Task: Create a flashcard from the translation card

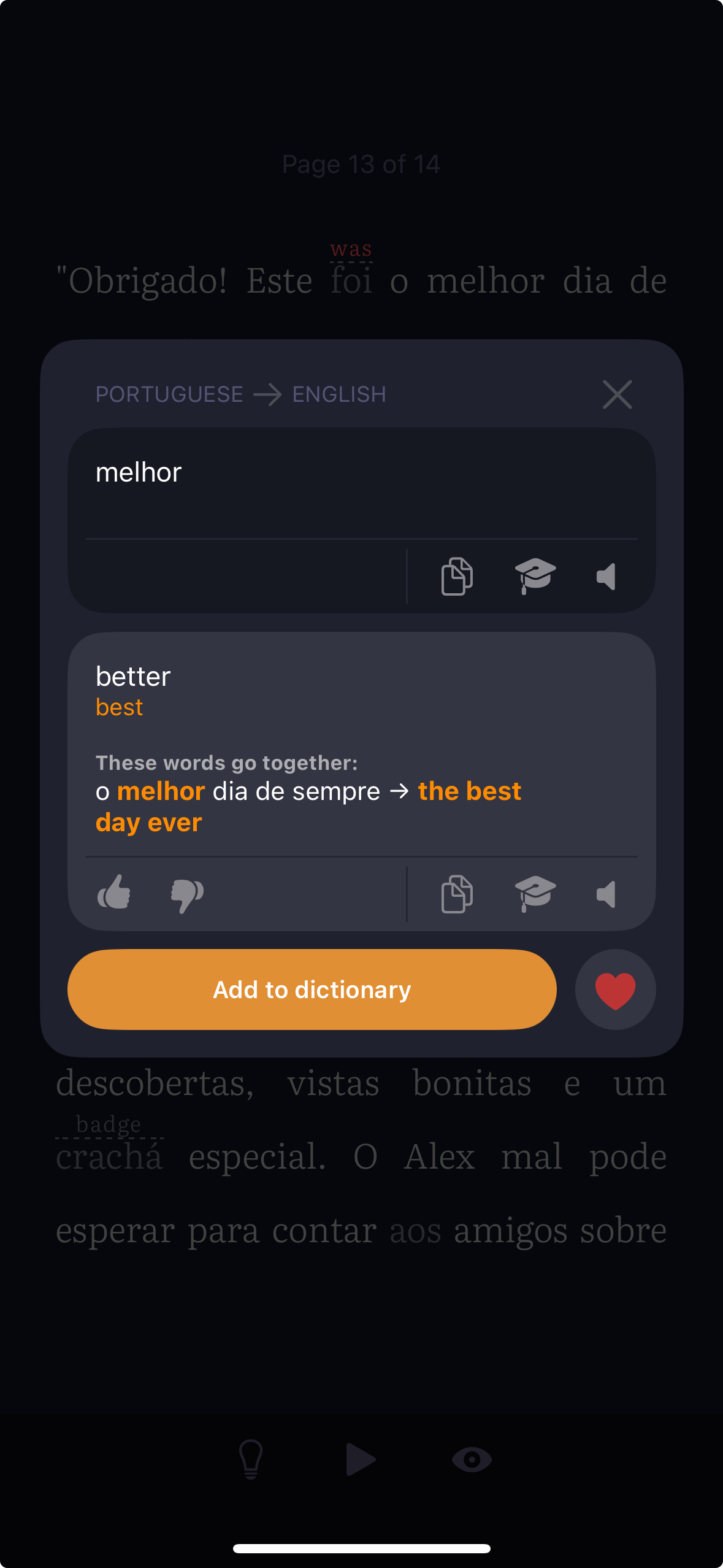Action: [x=536, y=894]
